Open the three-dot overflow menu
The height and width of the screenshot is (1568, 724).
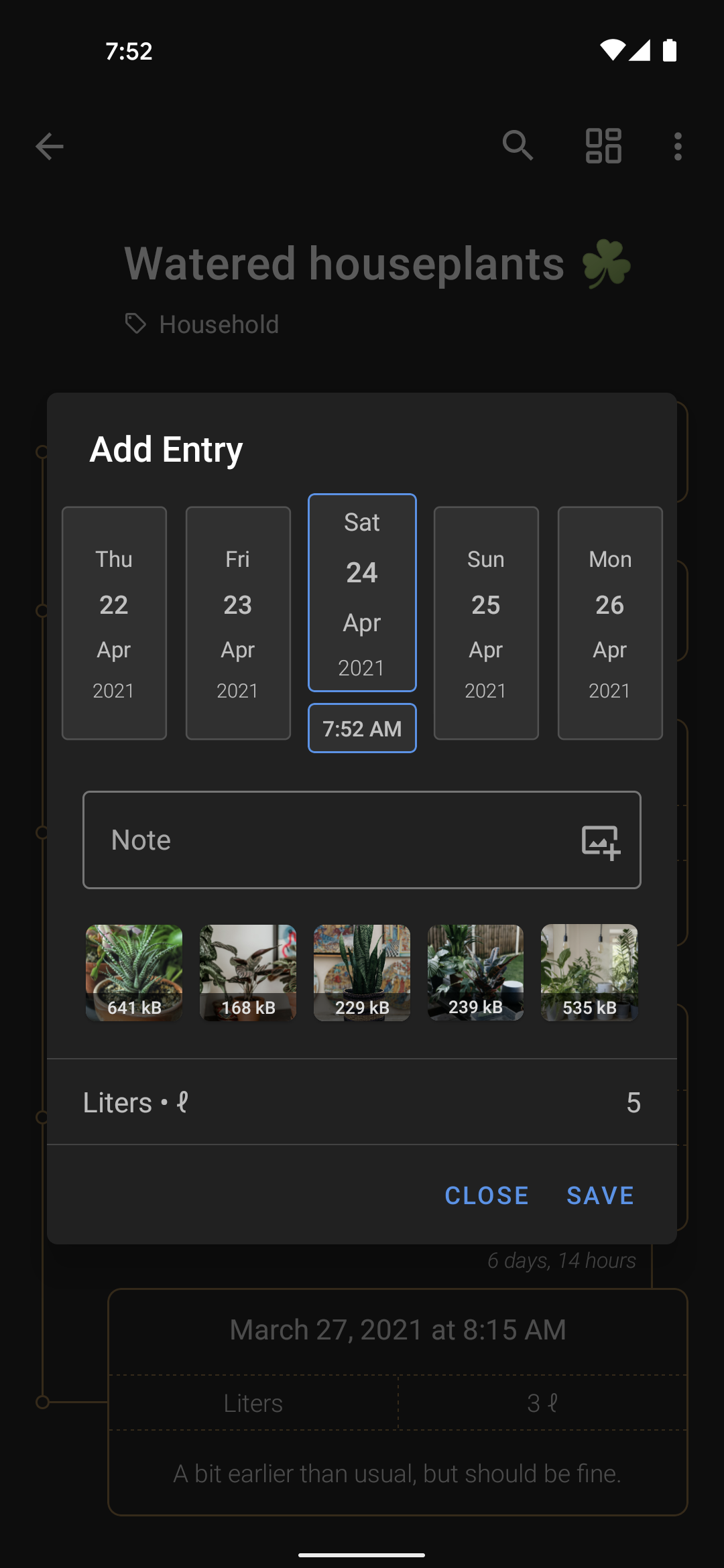click(x=677, y=146)
